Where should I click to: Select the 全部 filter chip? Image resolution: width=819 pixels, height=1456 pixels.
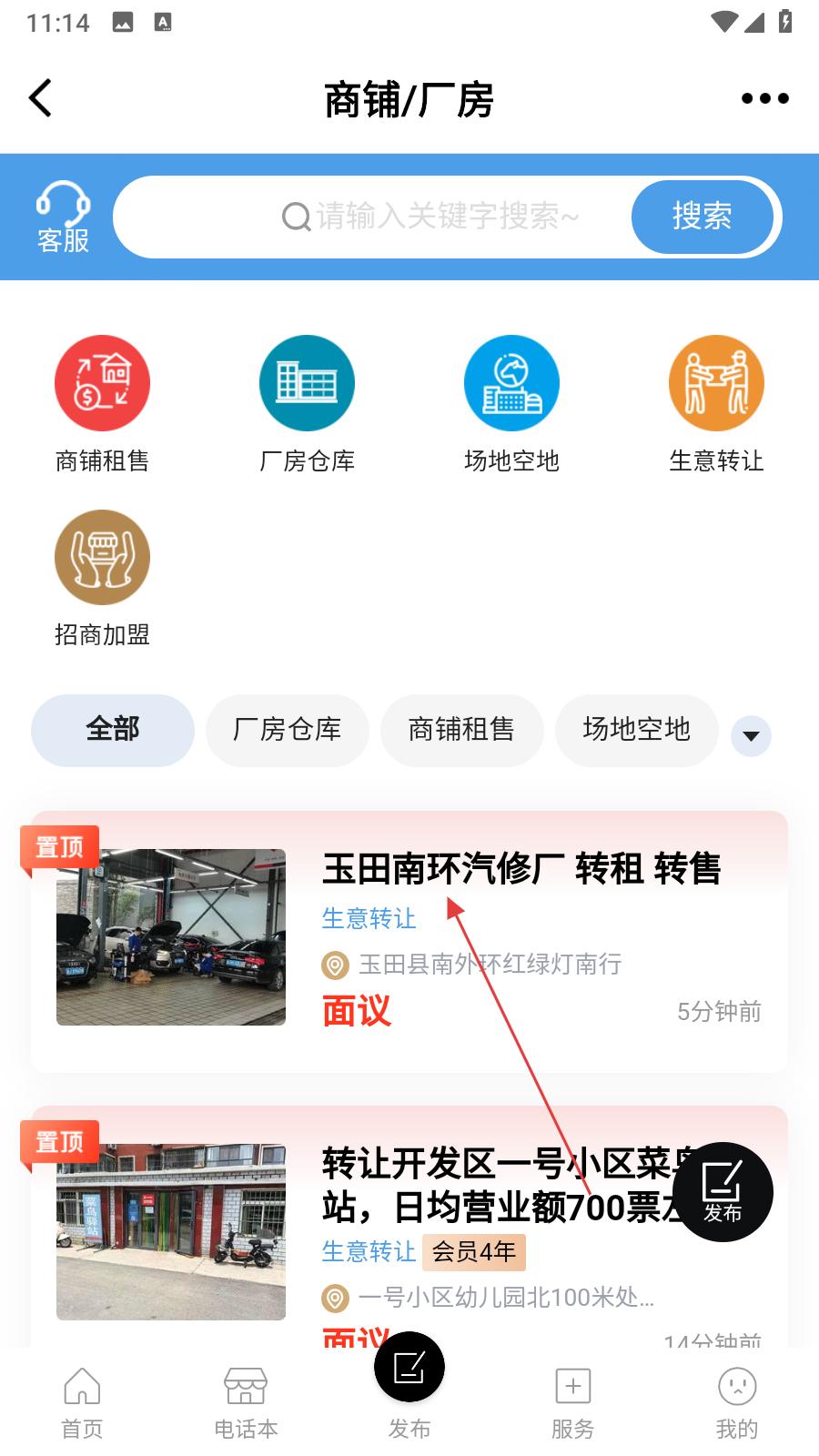tap(113, 730)
